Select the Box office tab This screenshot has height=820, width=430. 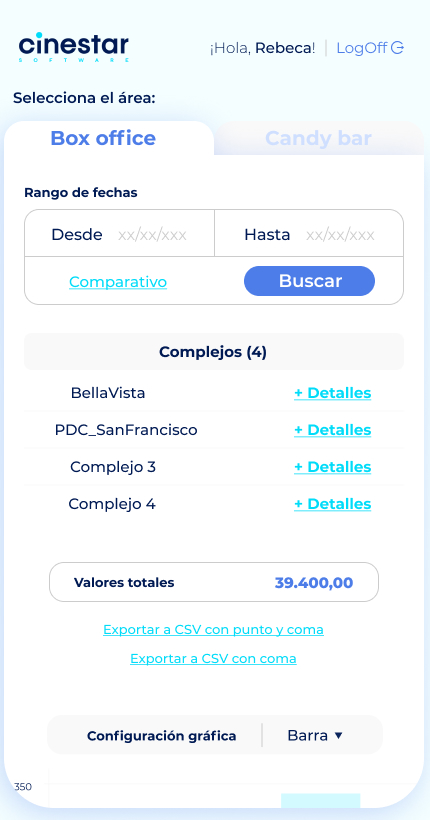click(x=103, y=139)
